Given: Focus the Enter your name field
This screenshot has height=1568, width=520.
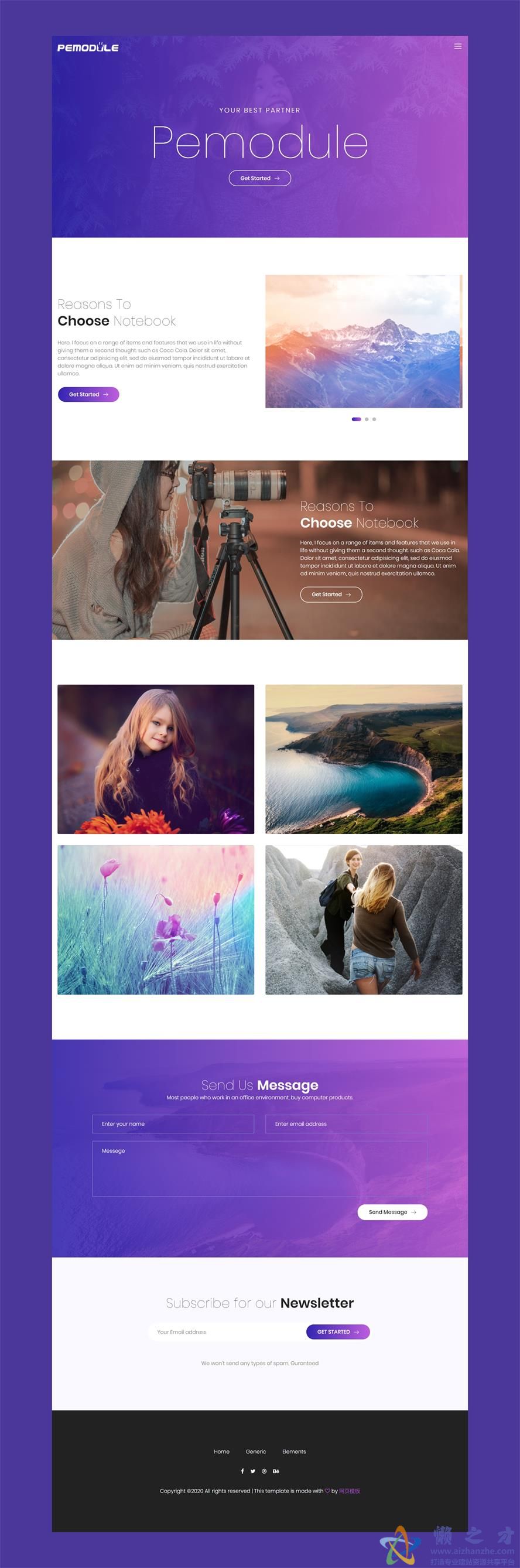Looking at the screenshot, I should pyautogui.click(x=173, y=1123).
